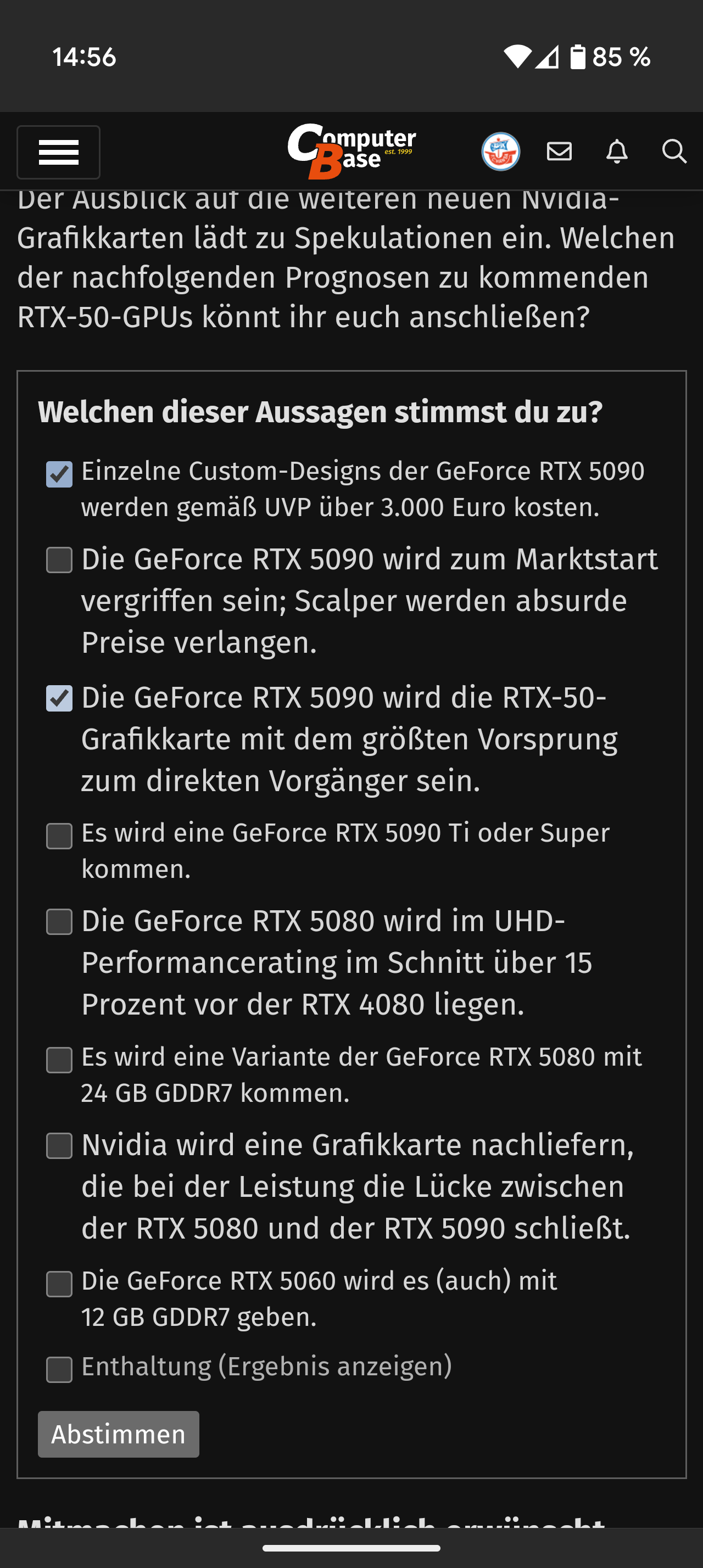
Task: Submit the poll with Abstimmen
Action: [118, 1434]
